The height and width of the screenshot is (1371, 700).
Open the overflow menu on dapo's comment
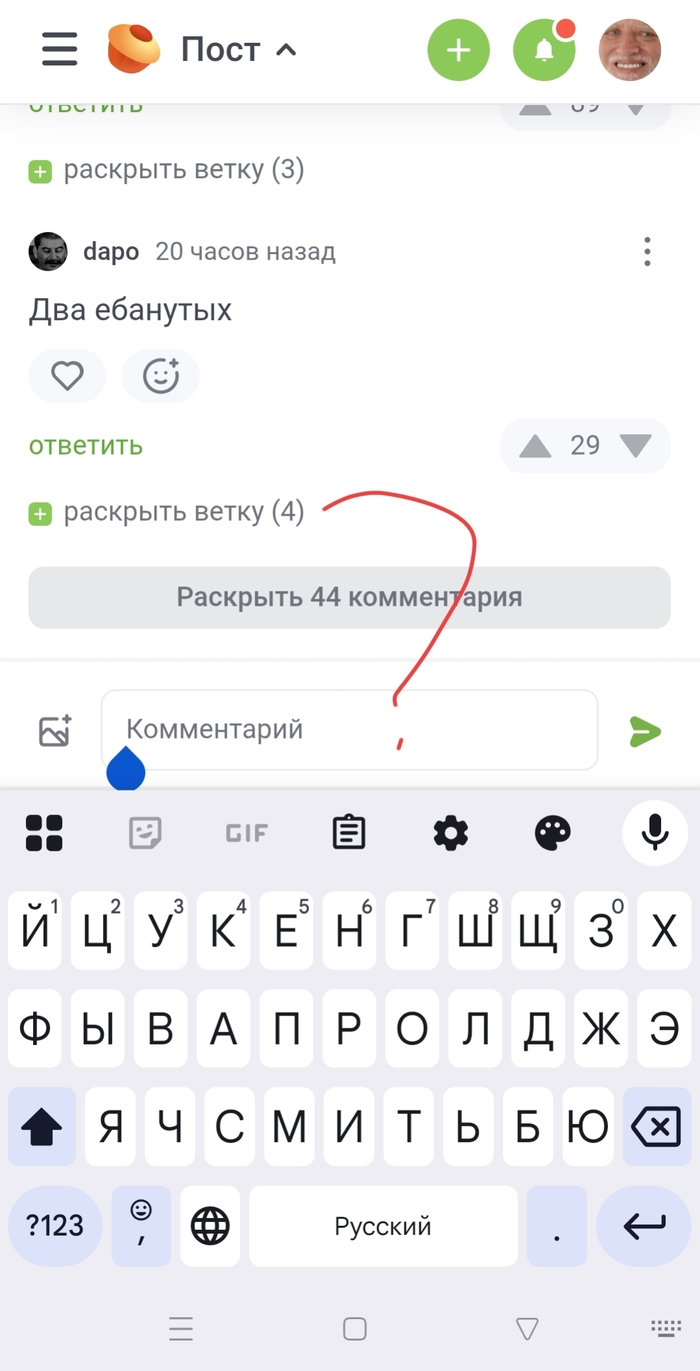pyautogui.click(x=647, y=251)
